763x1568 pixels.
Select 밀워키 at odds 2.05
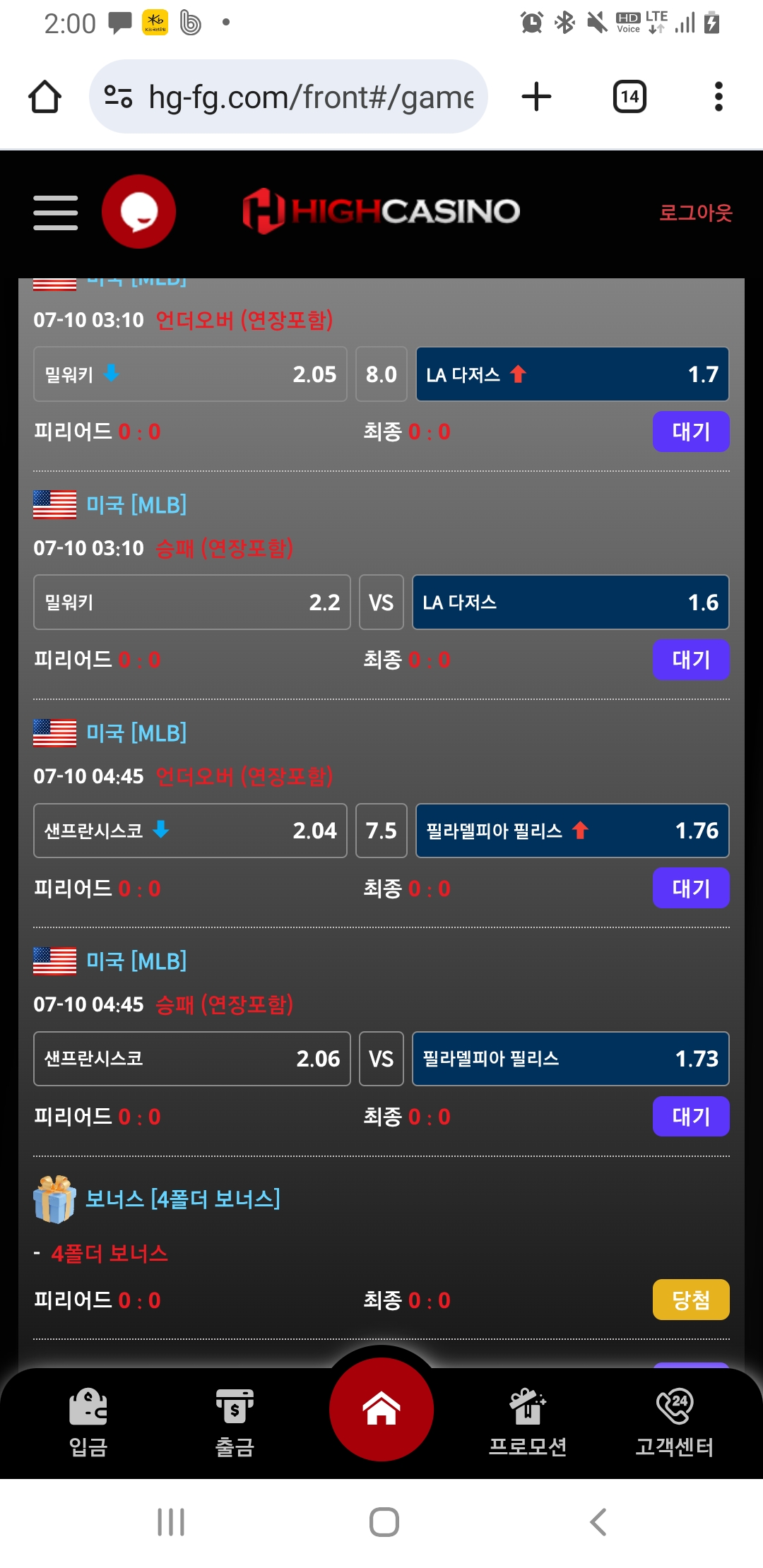click(x=190, y=374)
